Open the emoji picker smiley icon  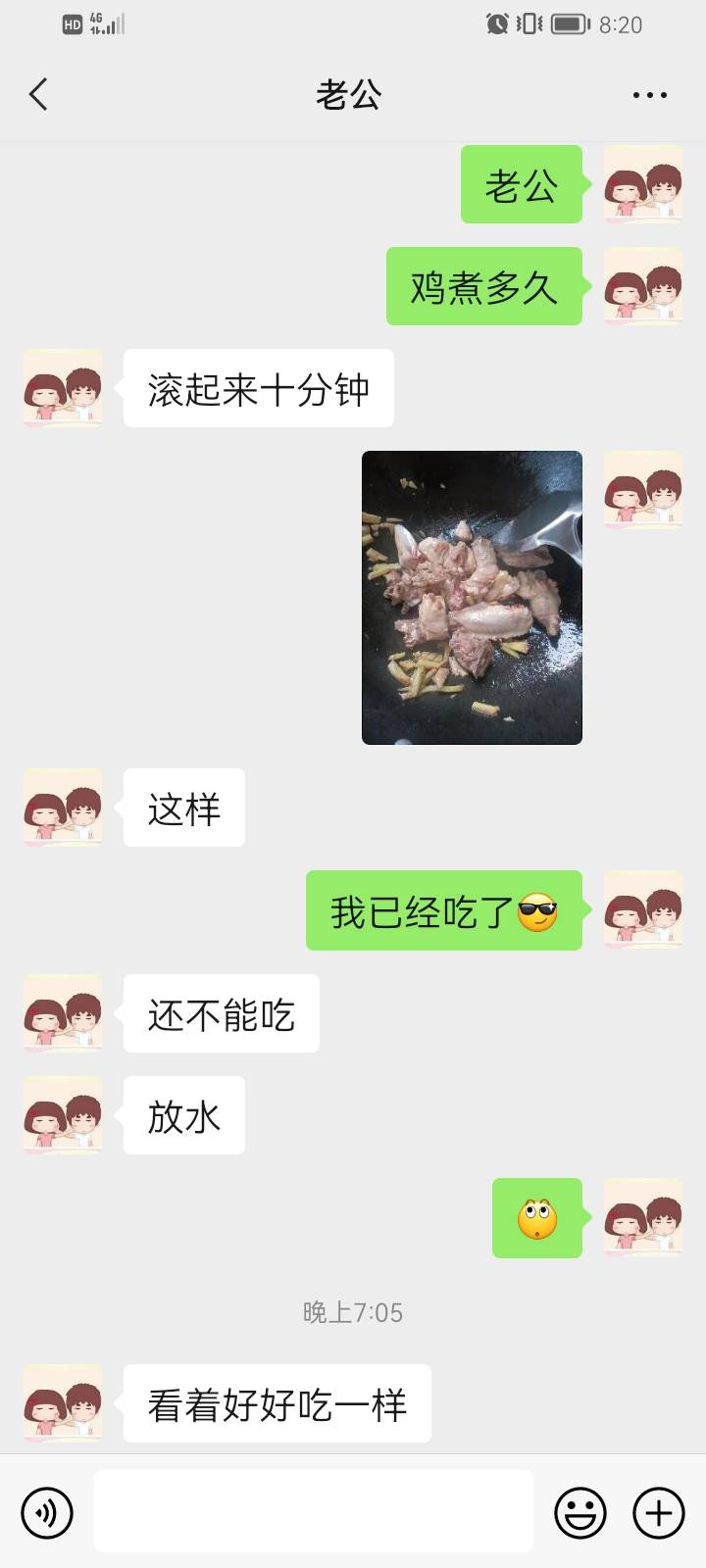click(x=580, y=1511)
